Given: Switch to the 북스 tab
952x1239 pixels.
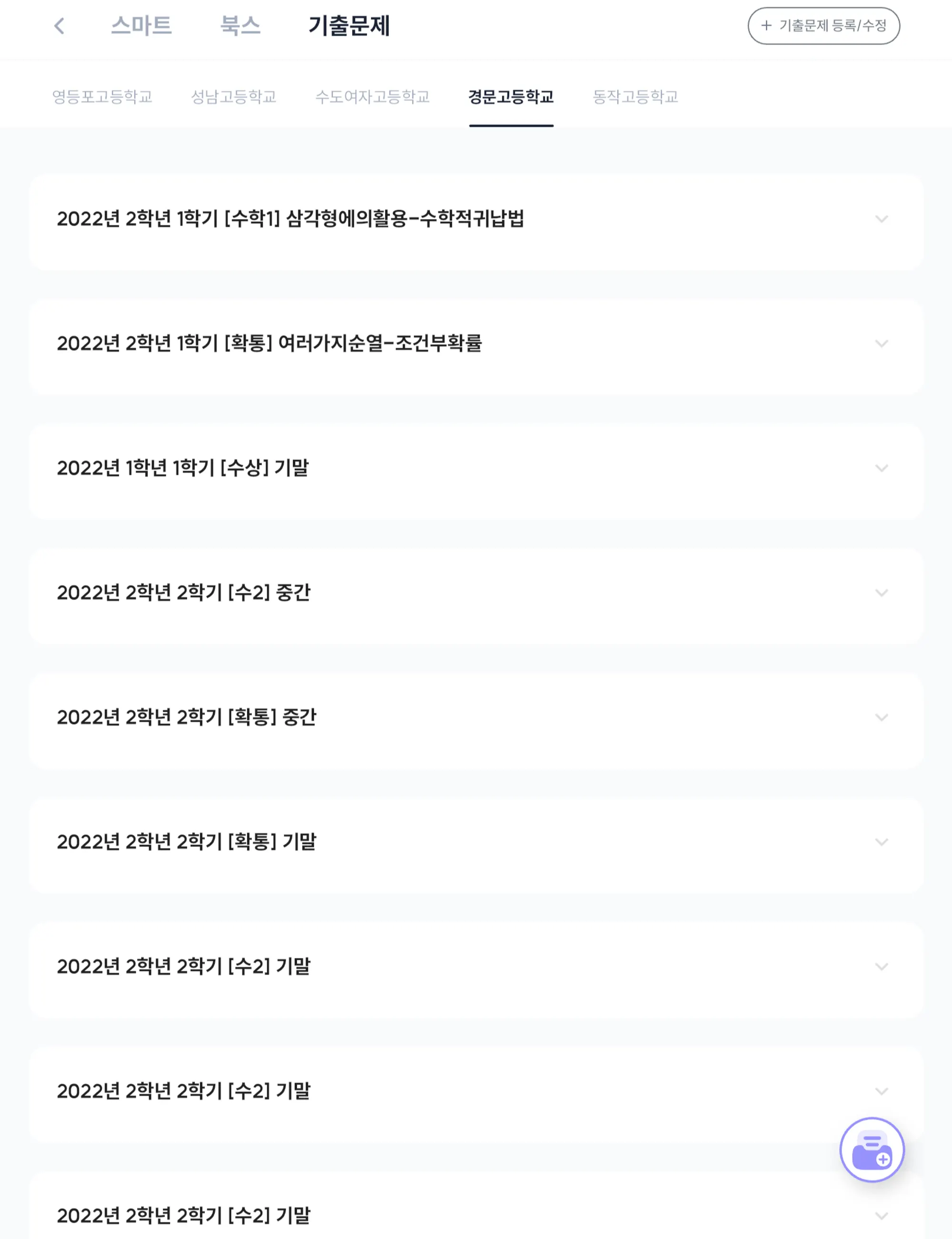Looking at the screenshot, I should pos(240,26).
